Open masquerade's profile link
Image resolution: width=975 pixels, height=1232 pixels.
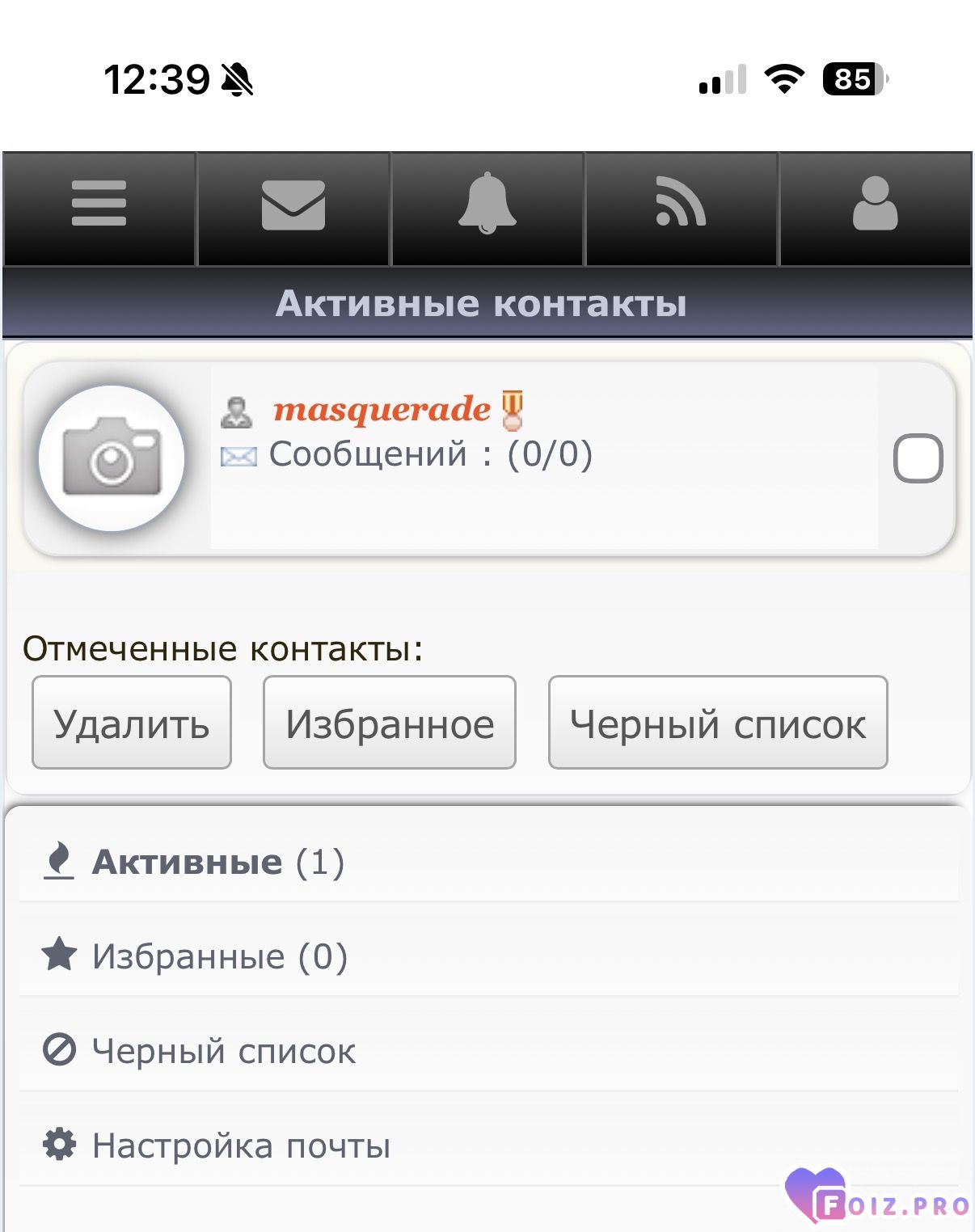pyautogui.click(x=382, y=410)
